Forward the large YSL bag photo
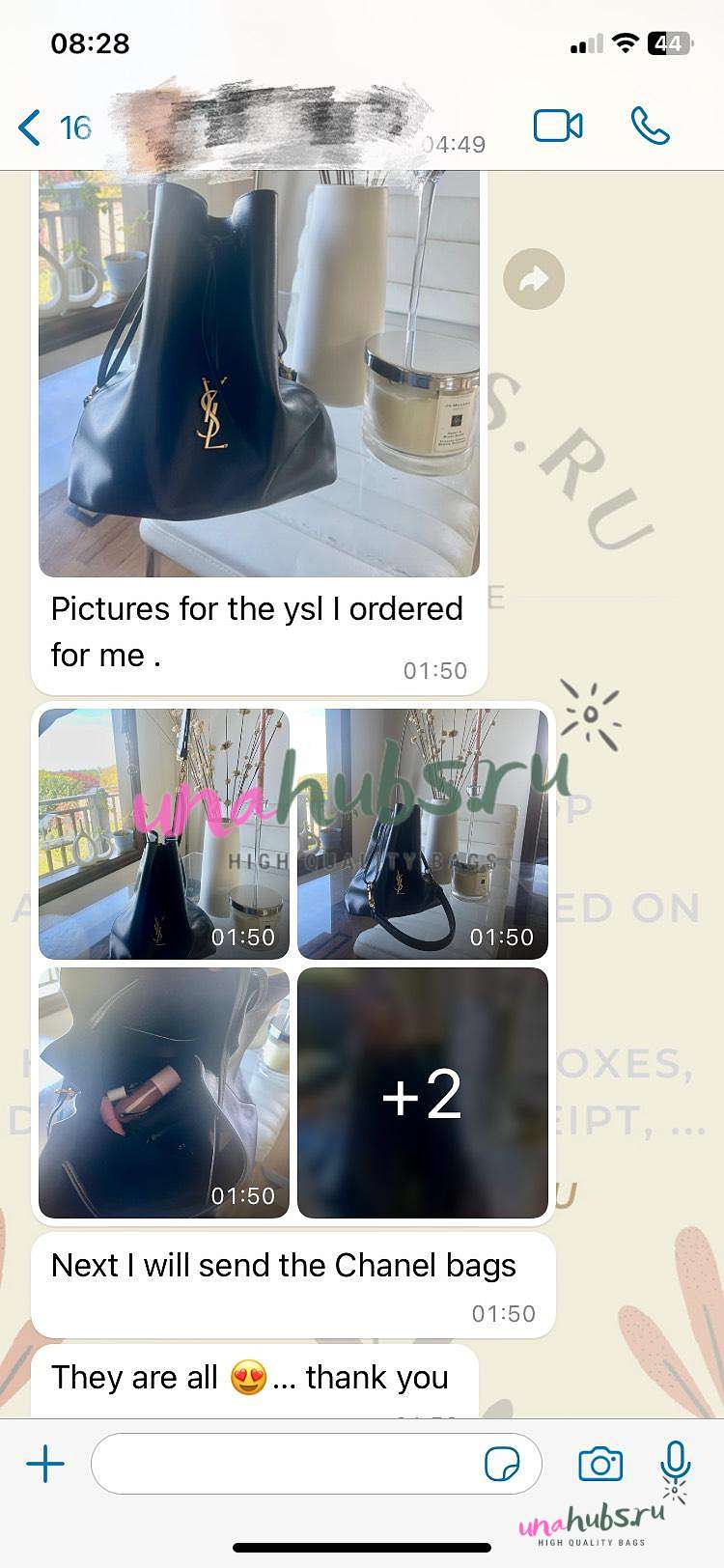 534,279
